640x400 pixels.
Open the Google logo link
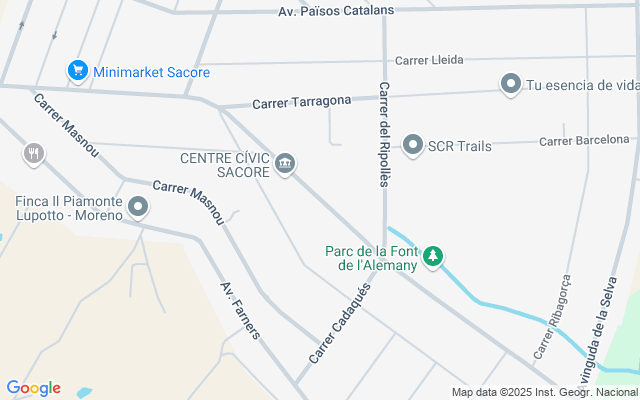tap(33, 388)
